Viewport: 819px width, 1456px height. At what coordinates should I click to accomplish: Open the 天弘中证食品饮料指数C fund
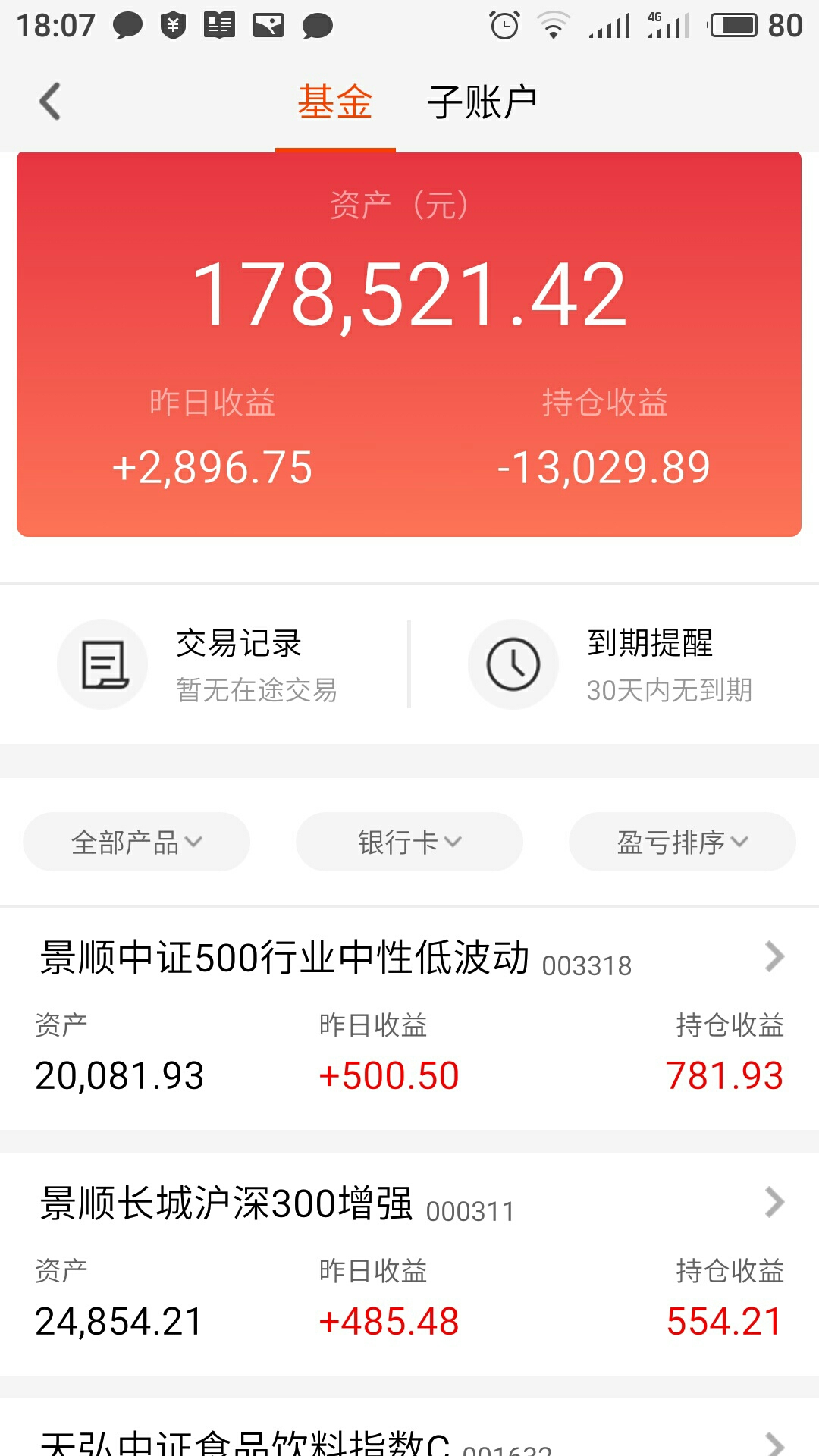pyautogui.click(x=409, y=1429)
